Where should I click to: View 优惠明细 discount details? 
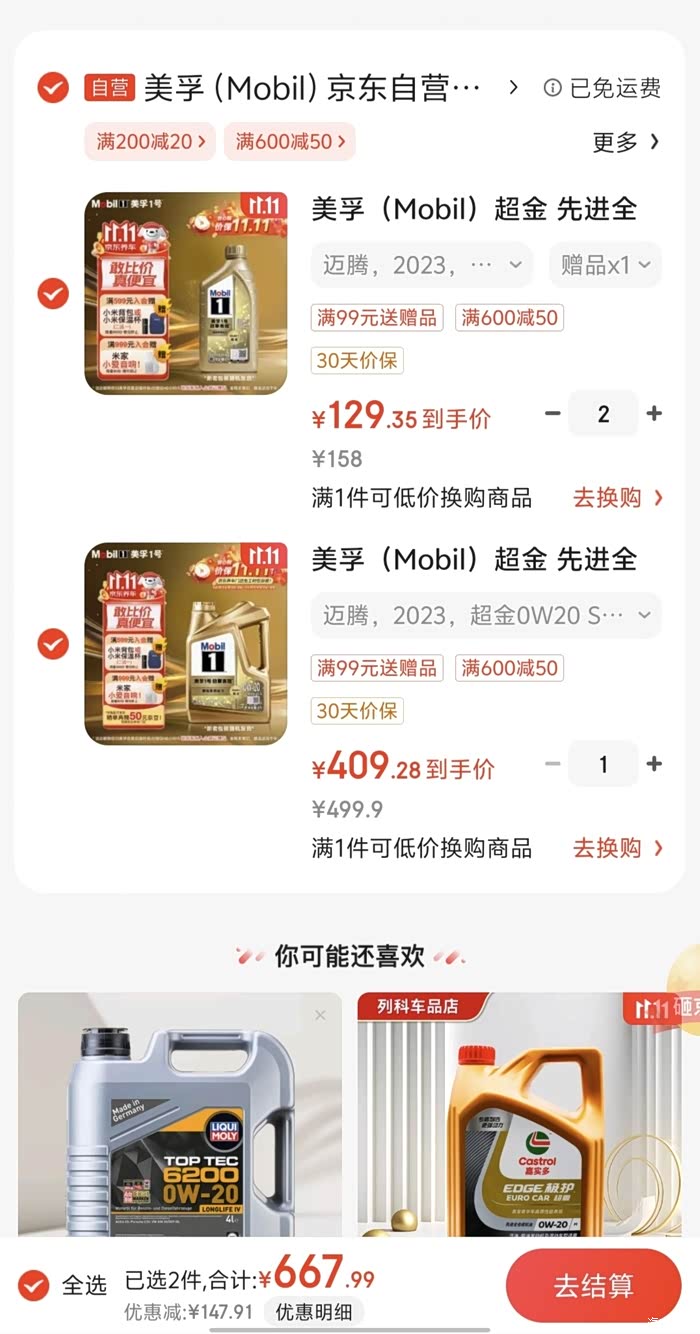[x=314, y=1312]
